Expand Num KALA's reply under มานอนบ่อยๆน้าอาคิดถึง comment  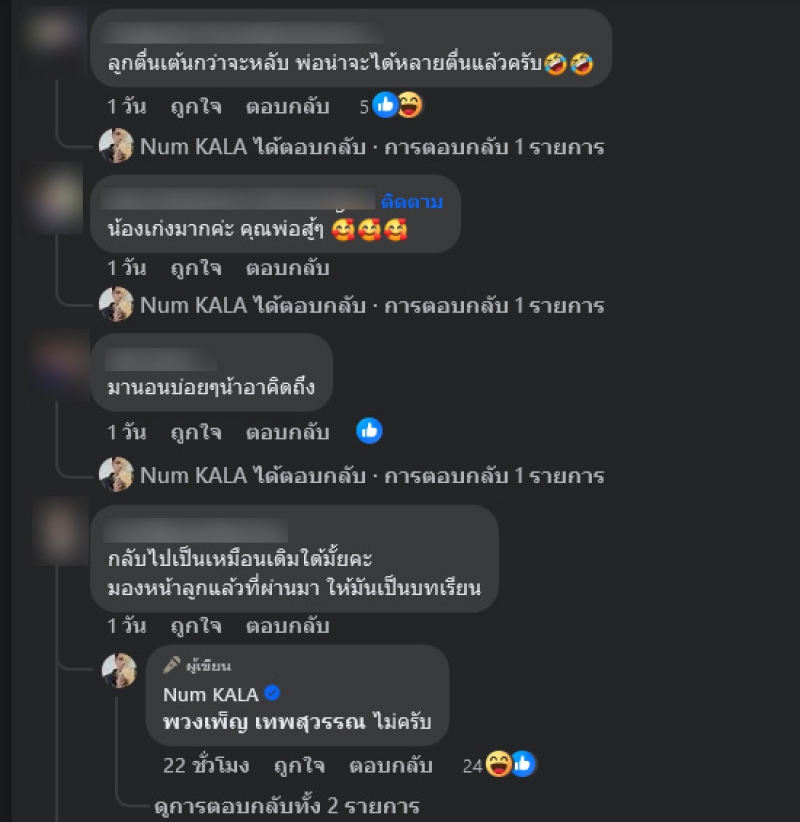pos(371,475)
